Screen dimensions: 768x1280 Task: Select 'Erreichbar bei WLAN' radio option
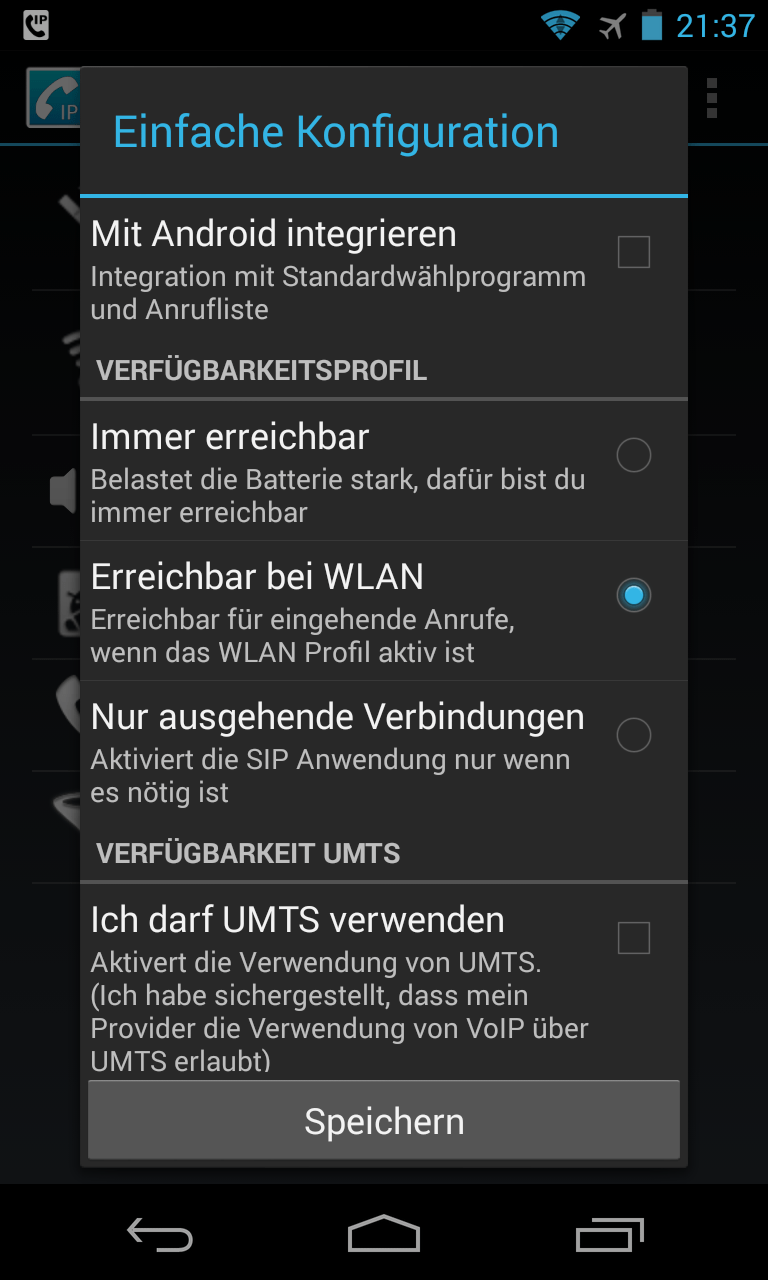pos(633,596)
